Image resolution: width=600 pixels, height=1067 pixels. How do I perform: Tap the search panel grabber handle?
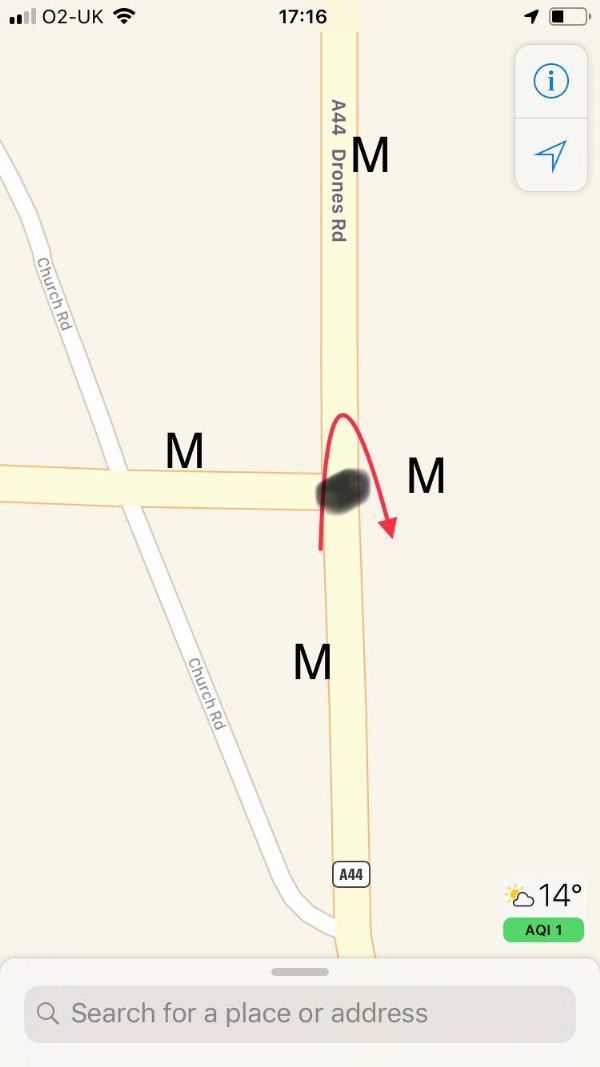click(300, 971)
